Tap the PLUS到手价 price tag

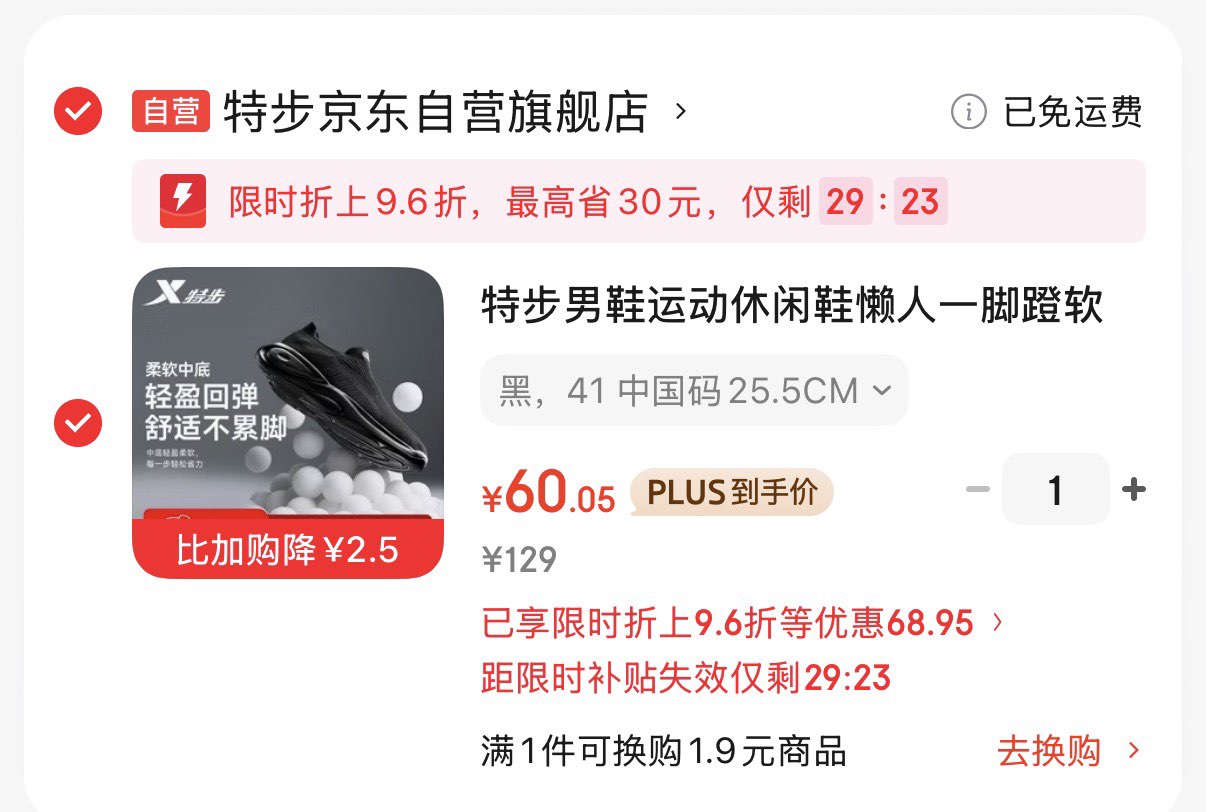coord(731,492)
